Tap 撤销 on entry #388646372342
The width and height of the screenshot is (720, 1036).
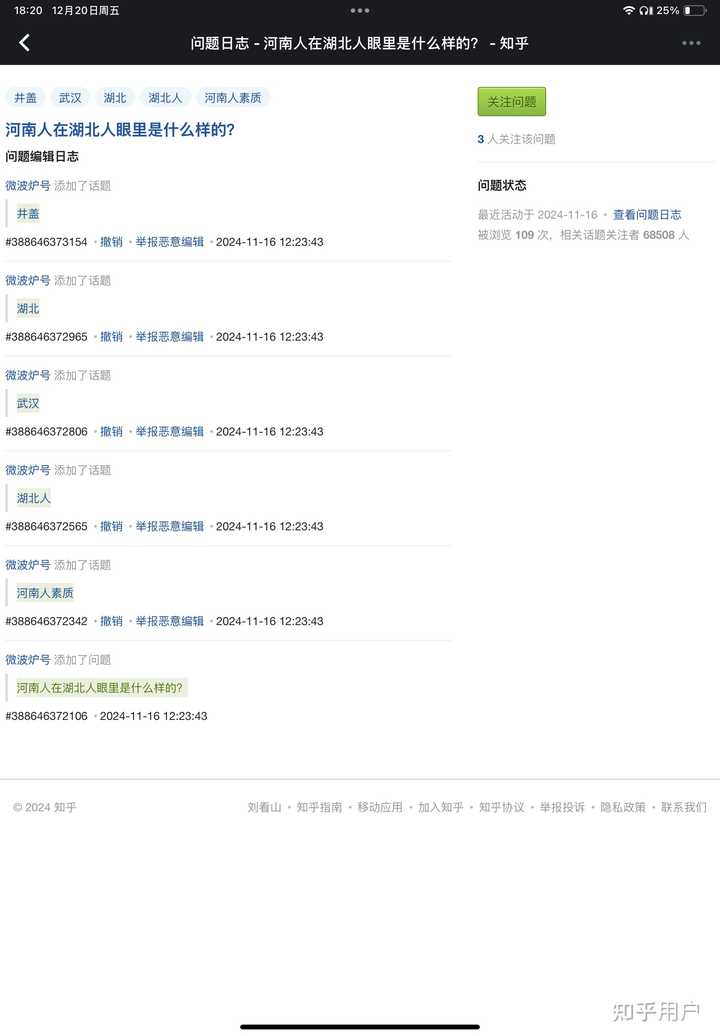click(111, 621)
